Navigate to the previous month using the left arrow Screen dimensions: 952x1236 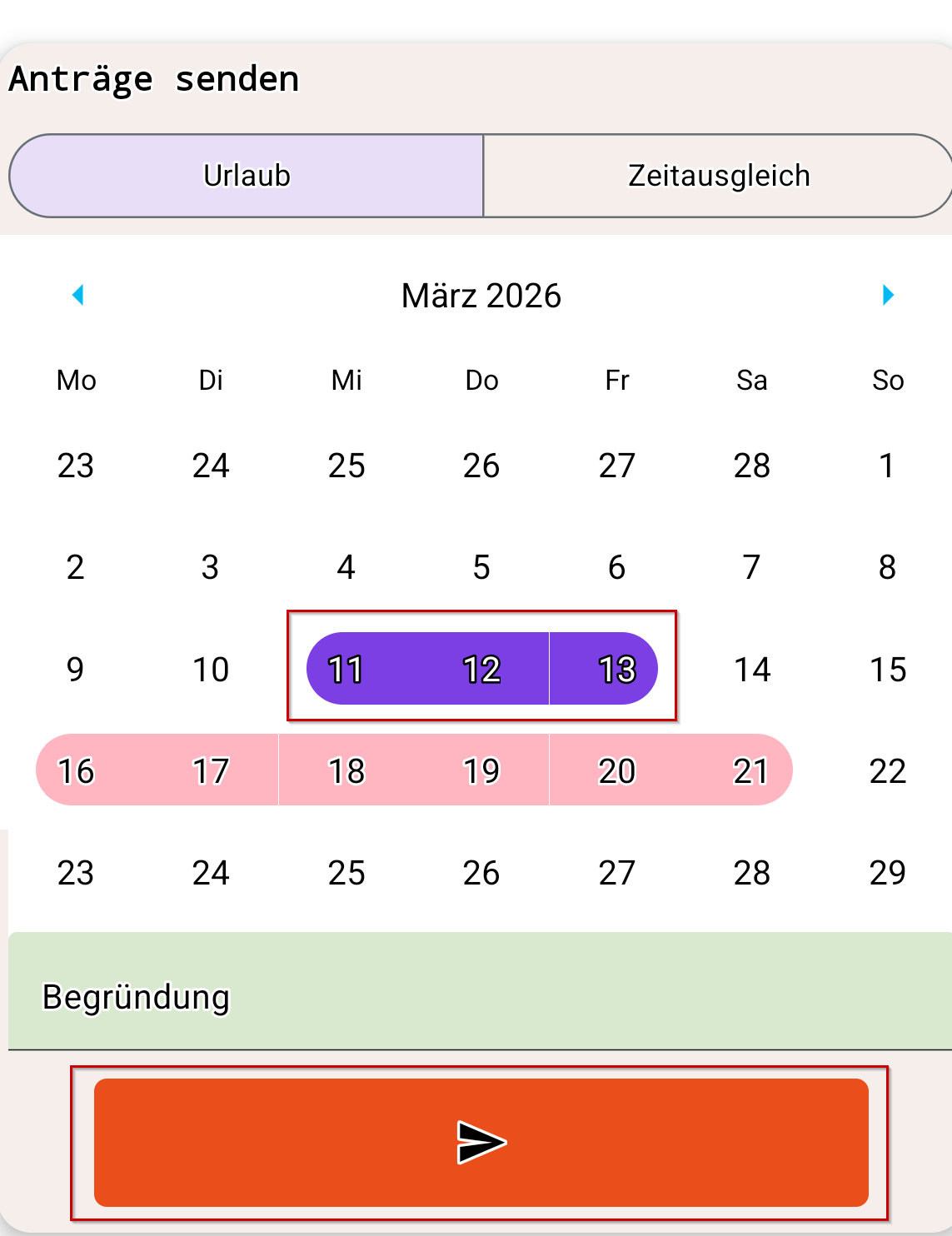(x=77, y=295)
